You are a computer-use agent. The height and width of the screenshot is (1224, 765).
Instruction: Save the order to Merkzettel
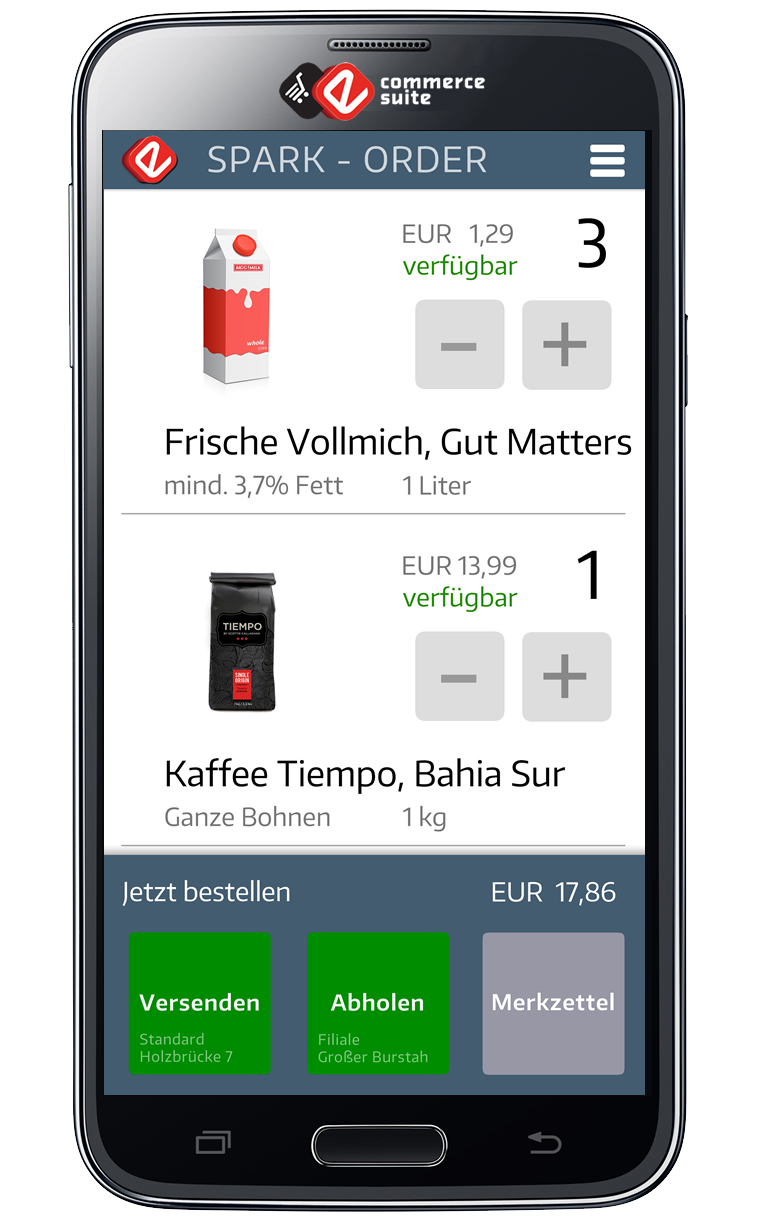coord(553,1003)
